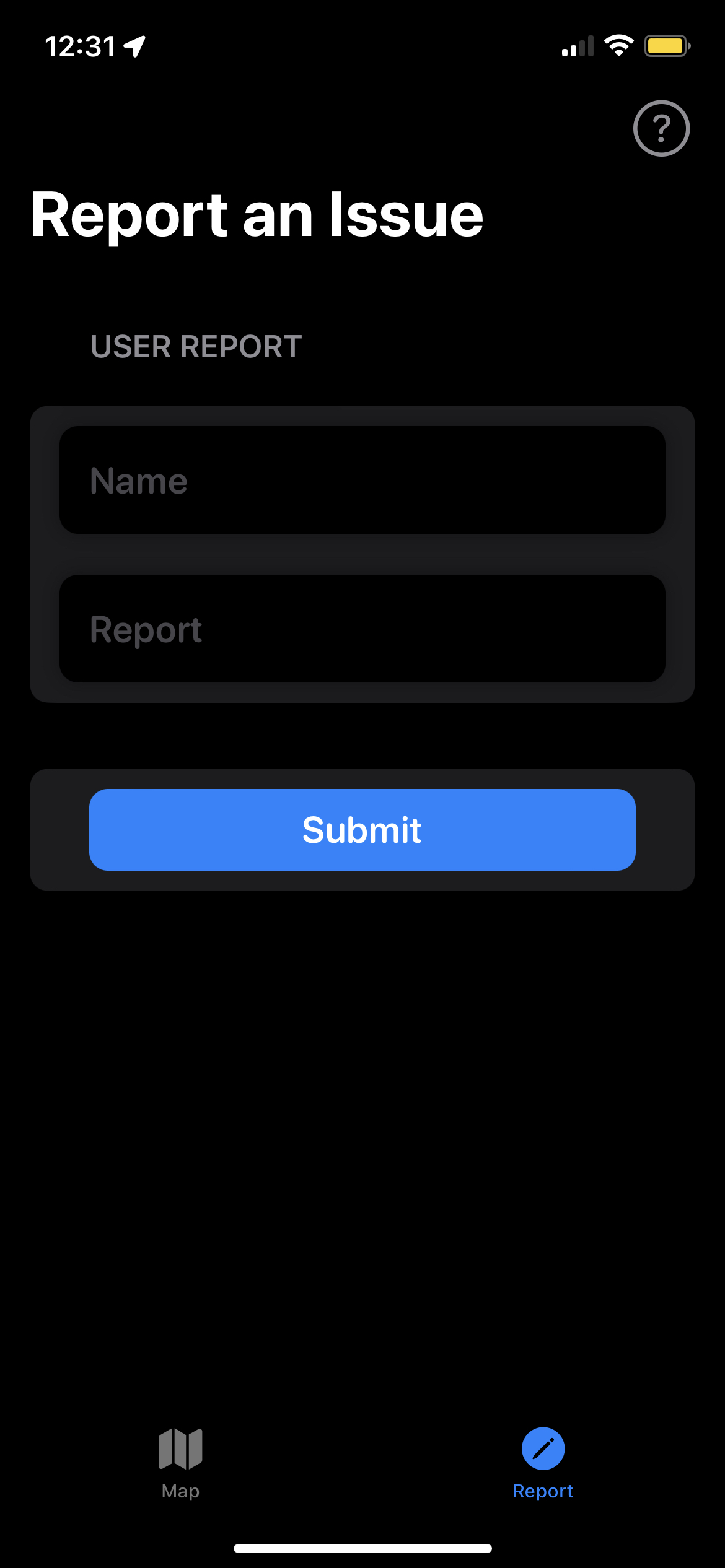Viewport: 725px width, 1568px height.
Task: Tap the Report label in the bottom bar
Action: (543, 1490)
